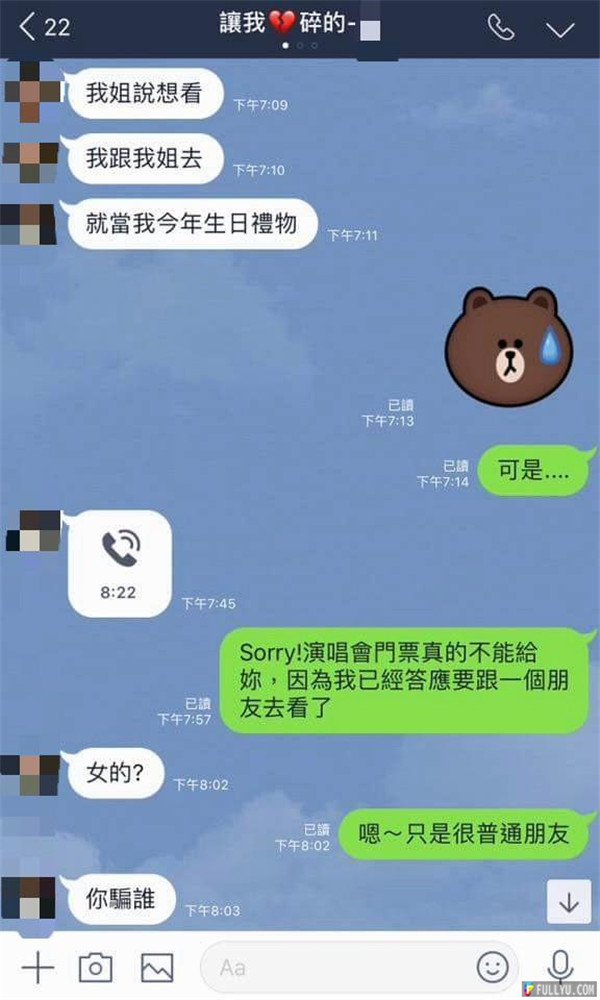The height and width of the screenshot is (1000, 600).
Task: Tap the 8:22 call record bubble
Action: tap(119, 563)
